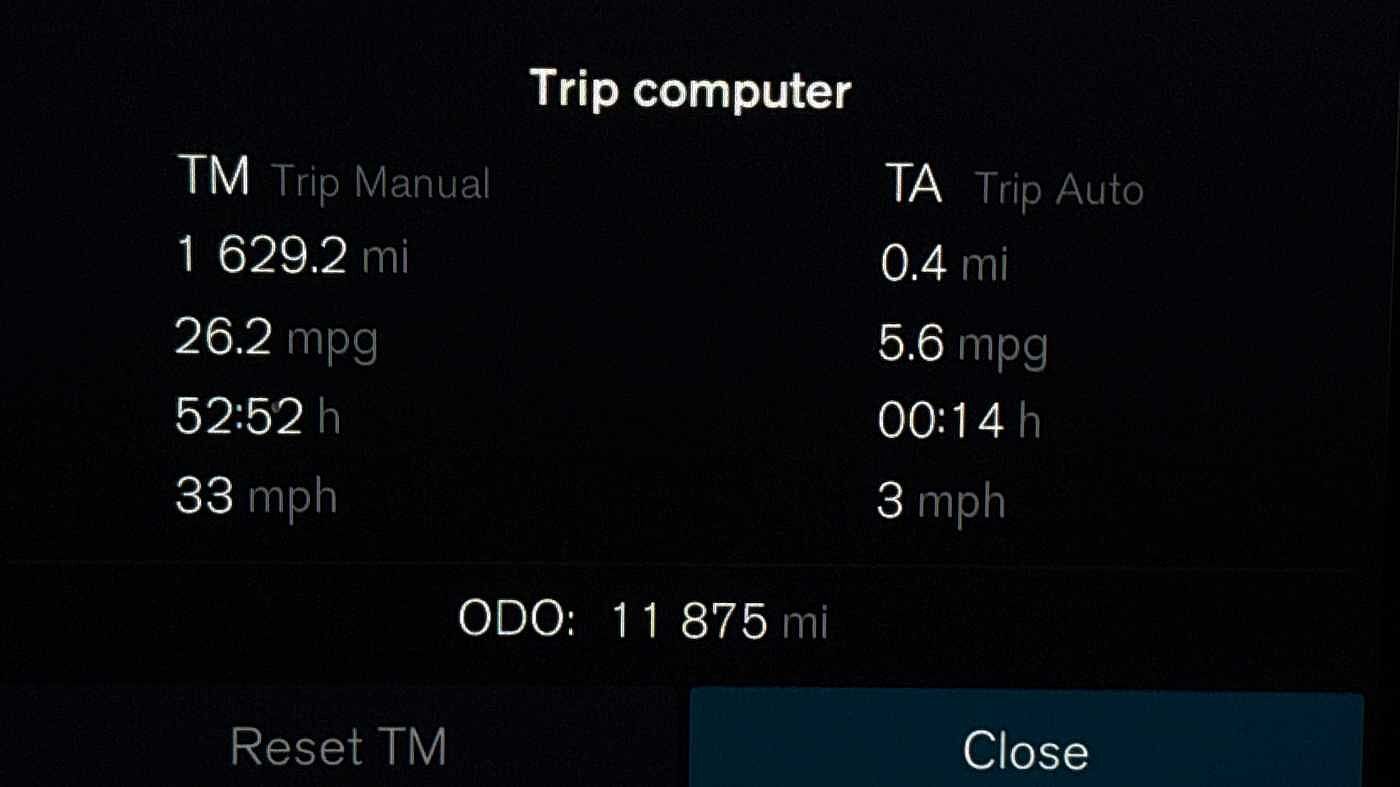This screenshot has height=787, width=1400.
Task: Reset the manual trip meter (TM)
Action: click(x=338, y=747)
